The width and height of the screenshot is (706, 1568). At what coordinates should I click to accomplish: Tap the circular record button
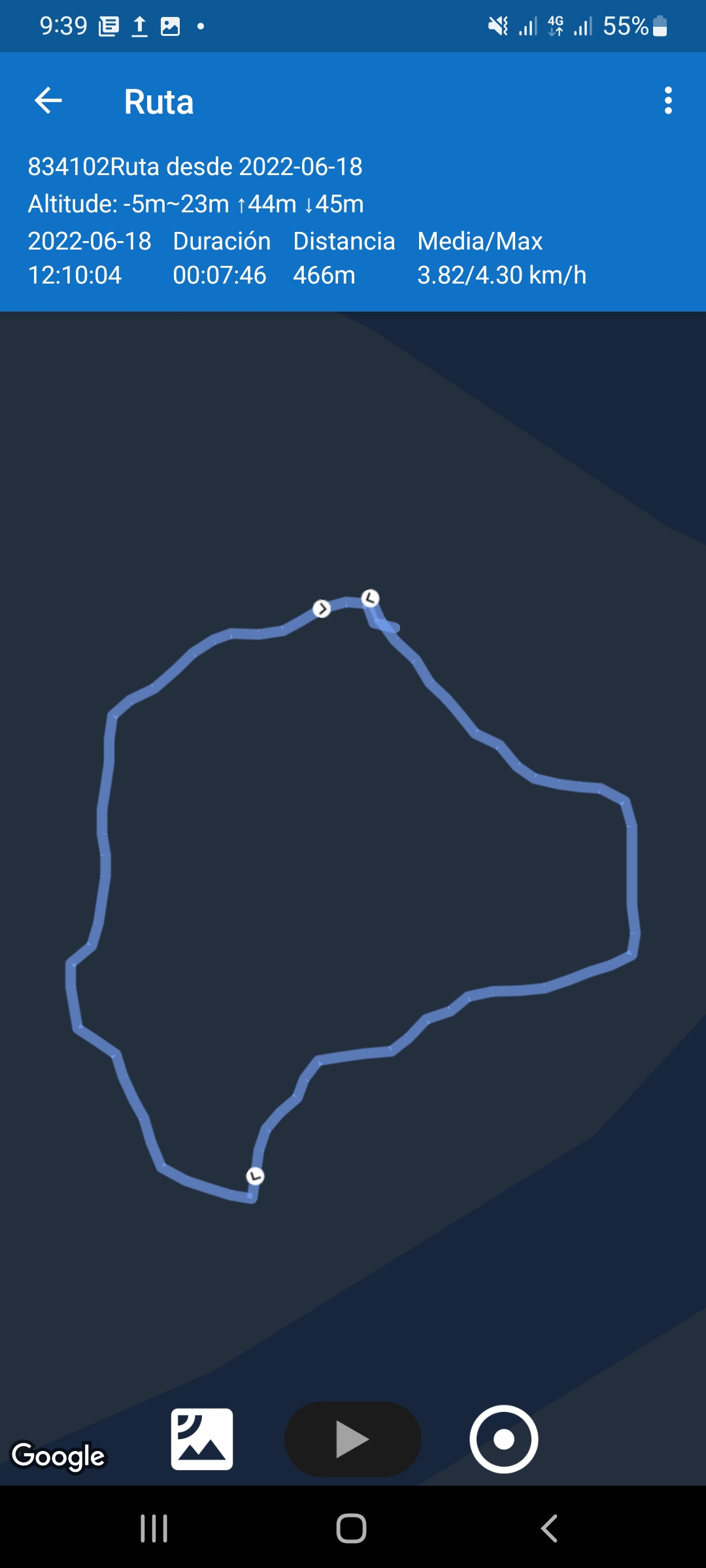(x=503, y=1439)
